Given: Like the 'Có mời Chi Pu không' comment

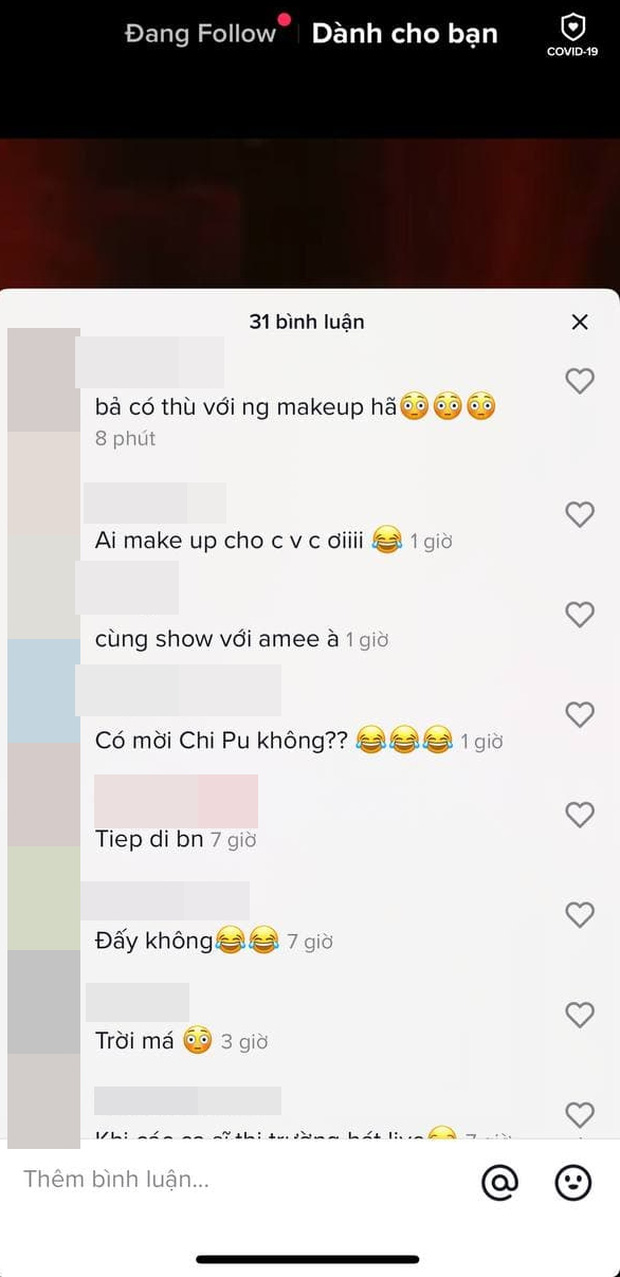Looking at the screenshot, I should tap(580, 715).
